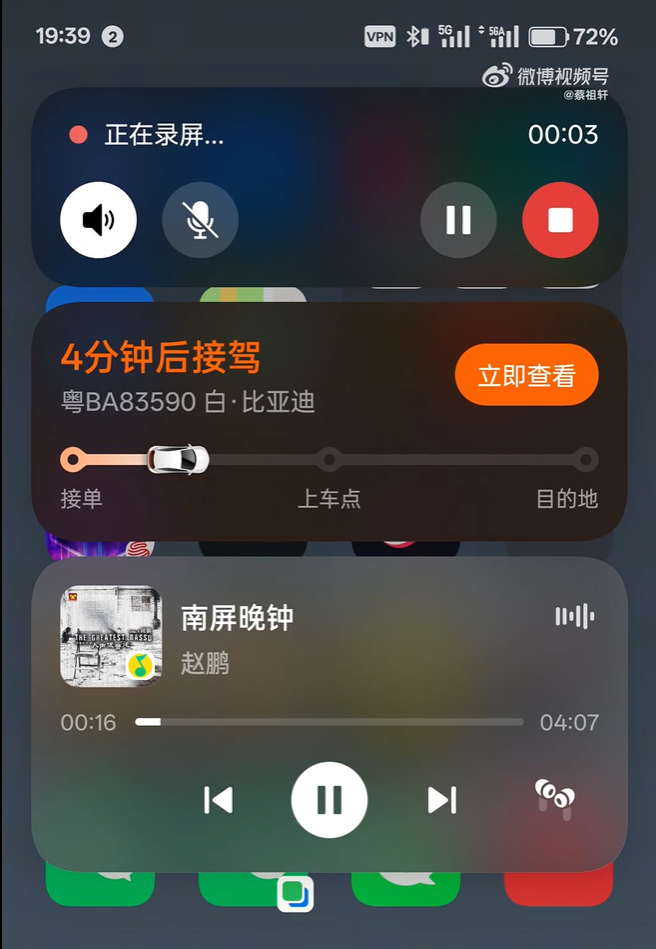
Task: Open the earbuds audio output selector
Action: (x=554, y=797)
